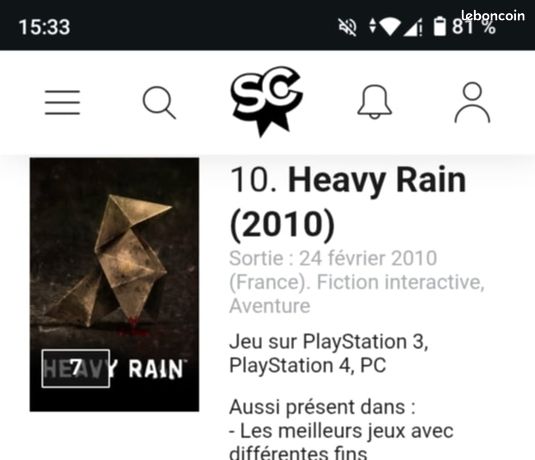Open the notifications bell

point(375,102)
